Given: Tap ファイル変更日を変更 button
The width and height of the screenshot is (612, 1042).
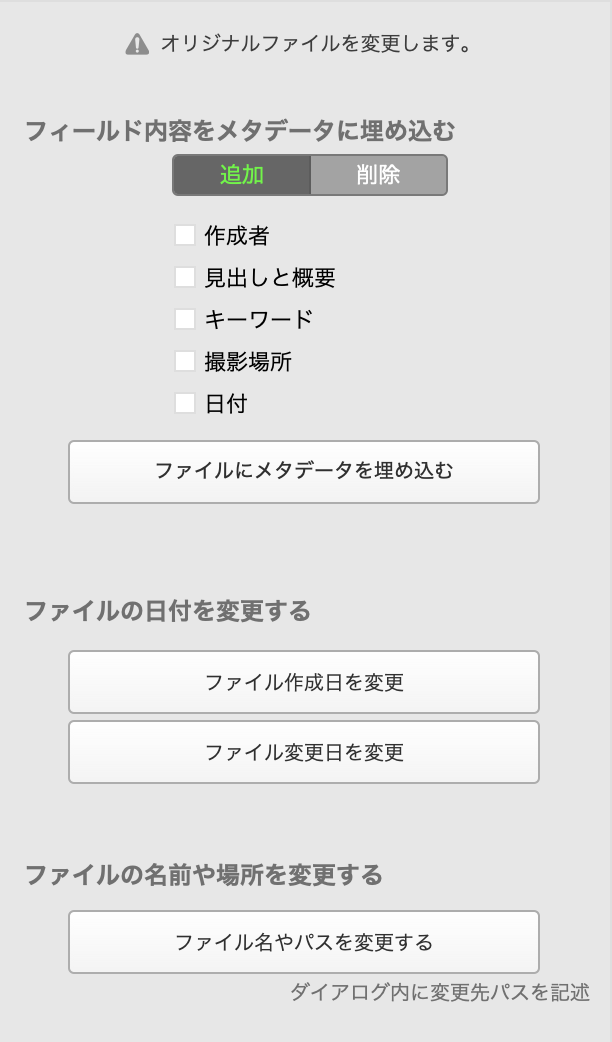Looking at the screenshot, I should (304, 752).
